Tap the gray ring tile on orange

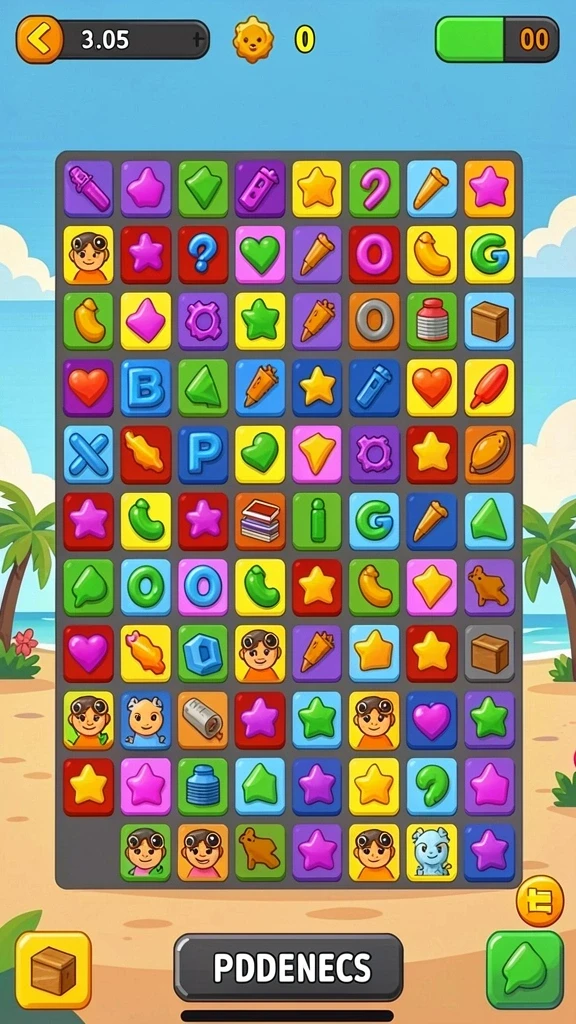point(374,321)
